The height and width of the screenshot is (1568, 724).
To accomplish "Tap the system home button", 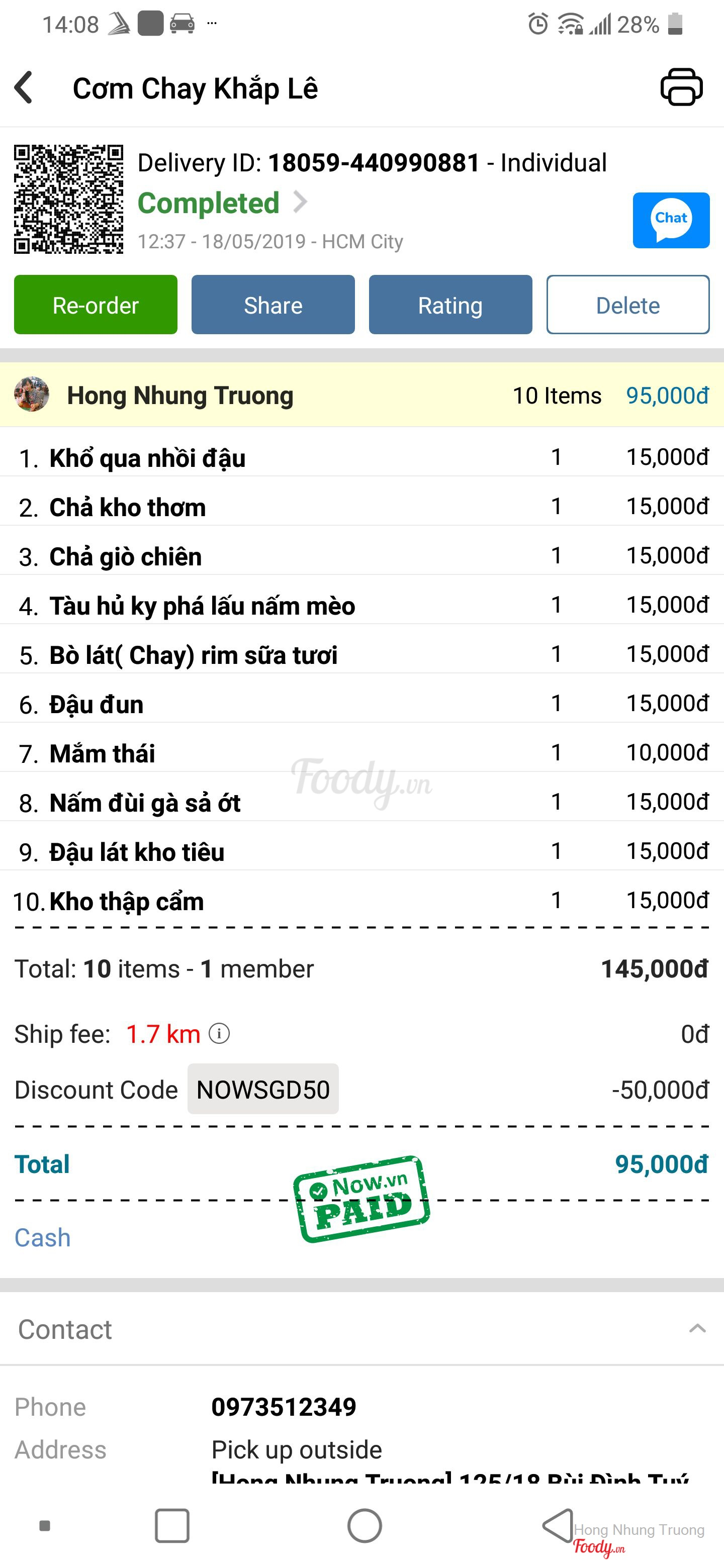I will (x=364, y=1526).
